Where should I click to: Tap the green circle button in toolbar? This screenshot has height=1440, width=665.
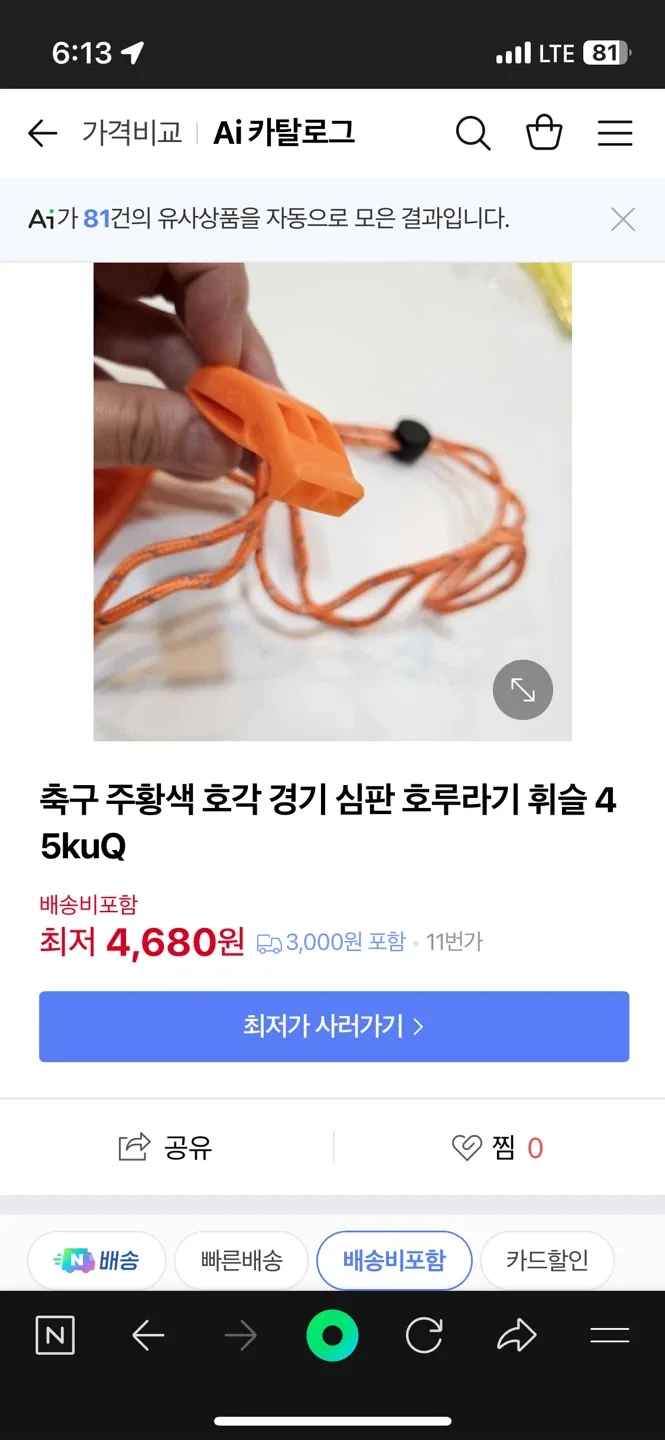click(x=332, y=1336)
